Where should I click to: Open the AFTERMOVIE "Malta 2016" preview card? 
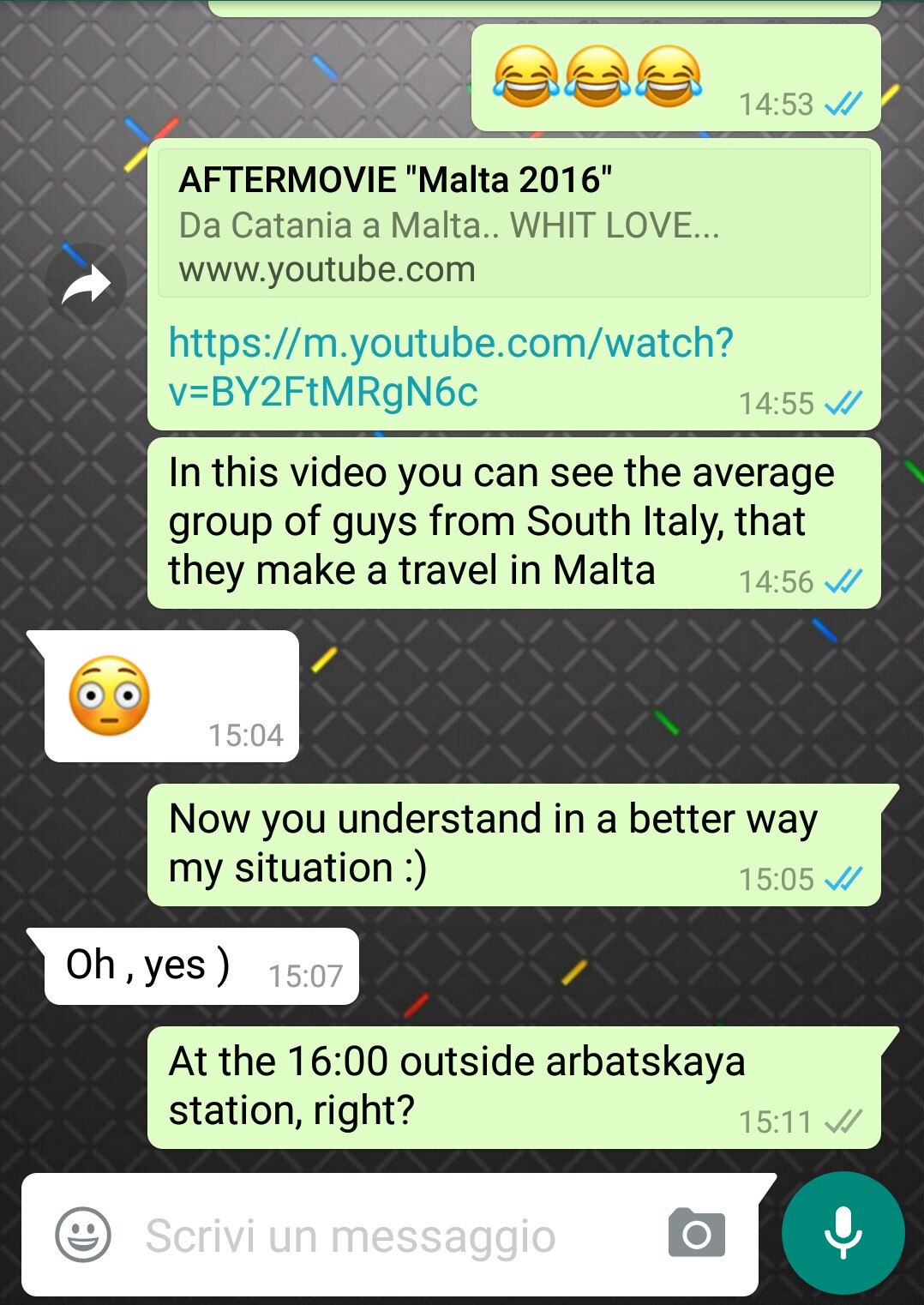click(513, 224)
